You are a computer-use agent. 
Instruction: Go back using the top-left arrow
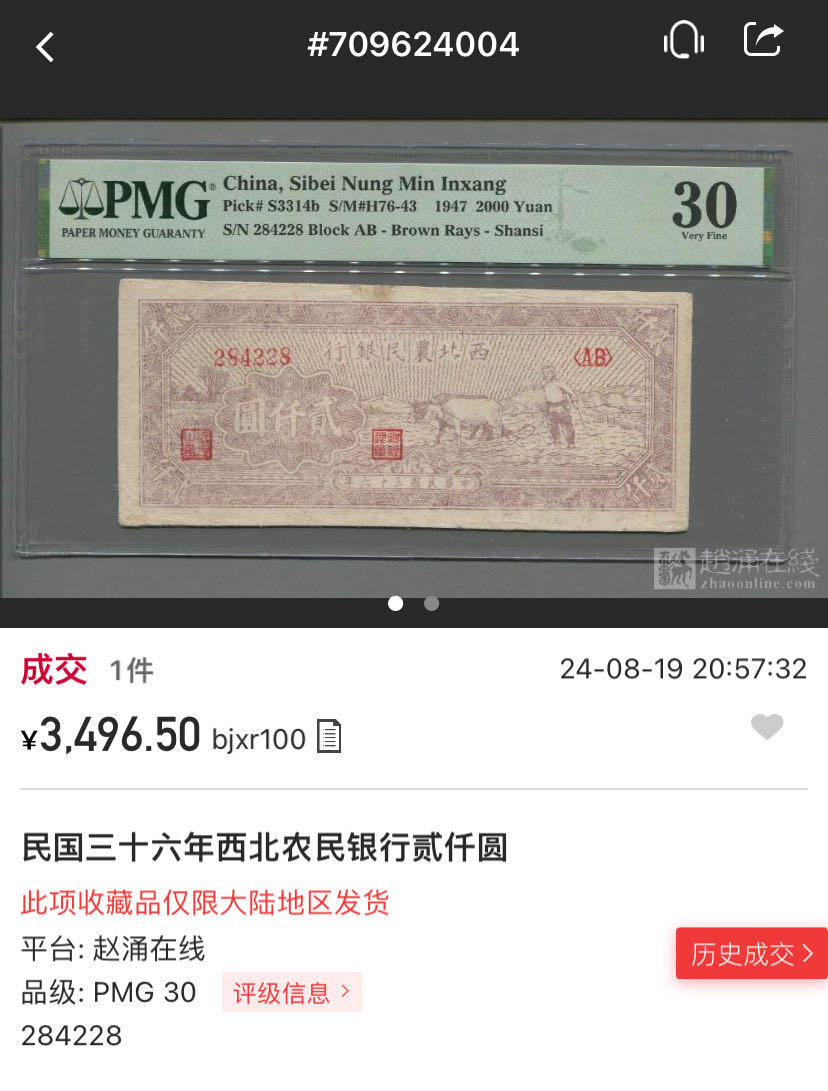click(x=45, y=46)
